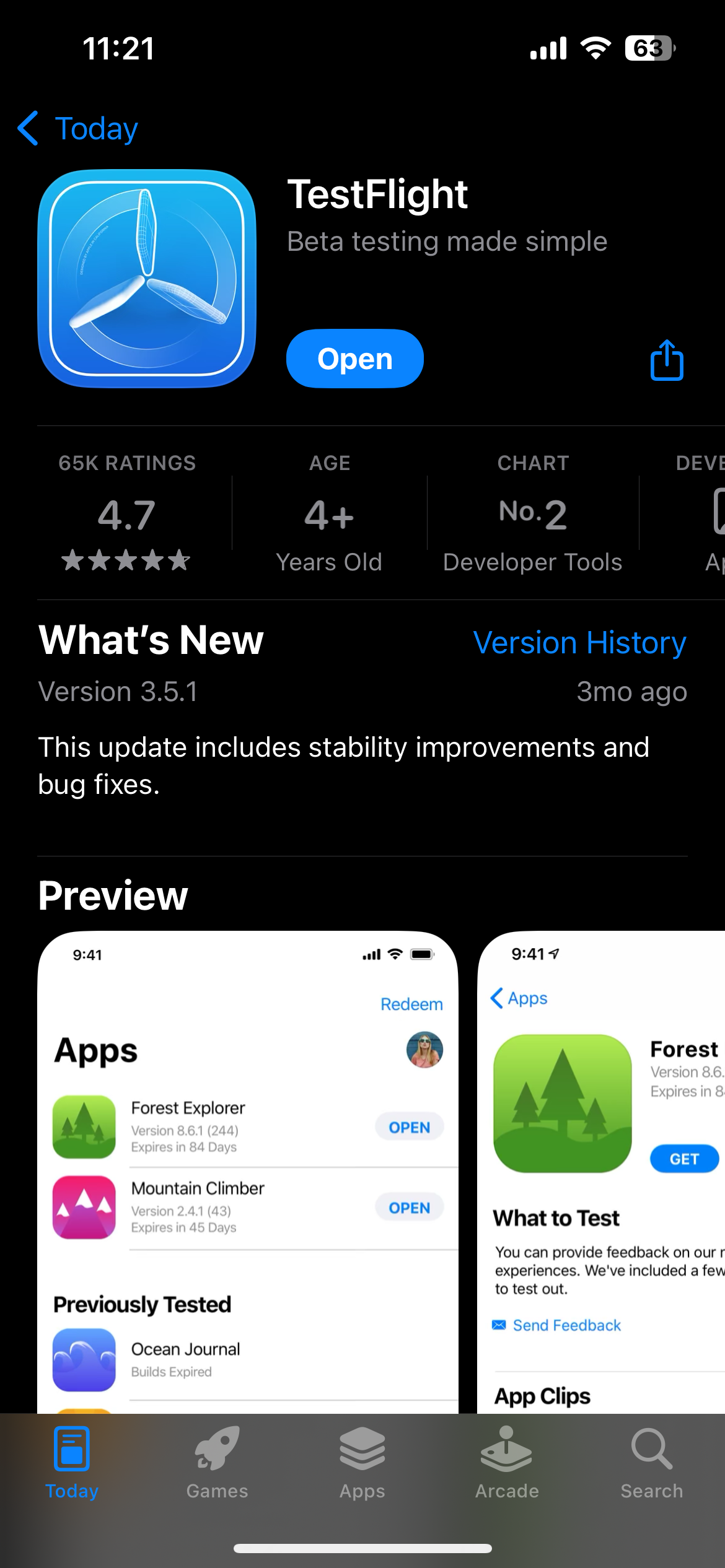View Version History
This screenshot has height=1568, width=725.
click(579, 642)
